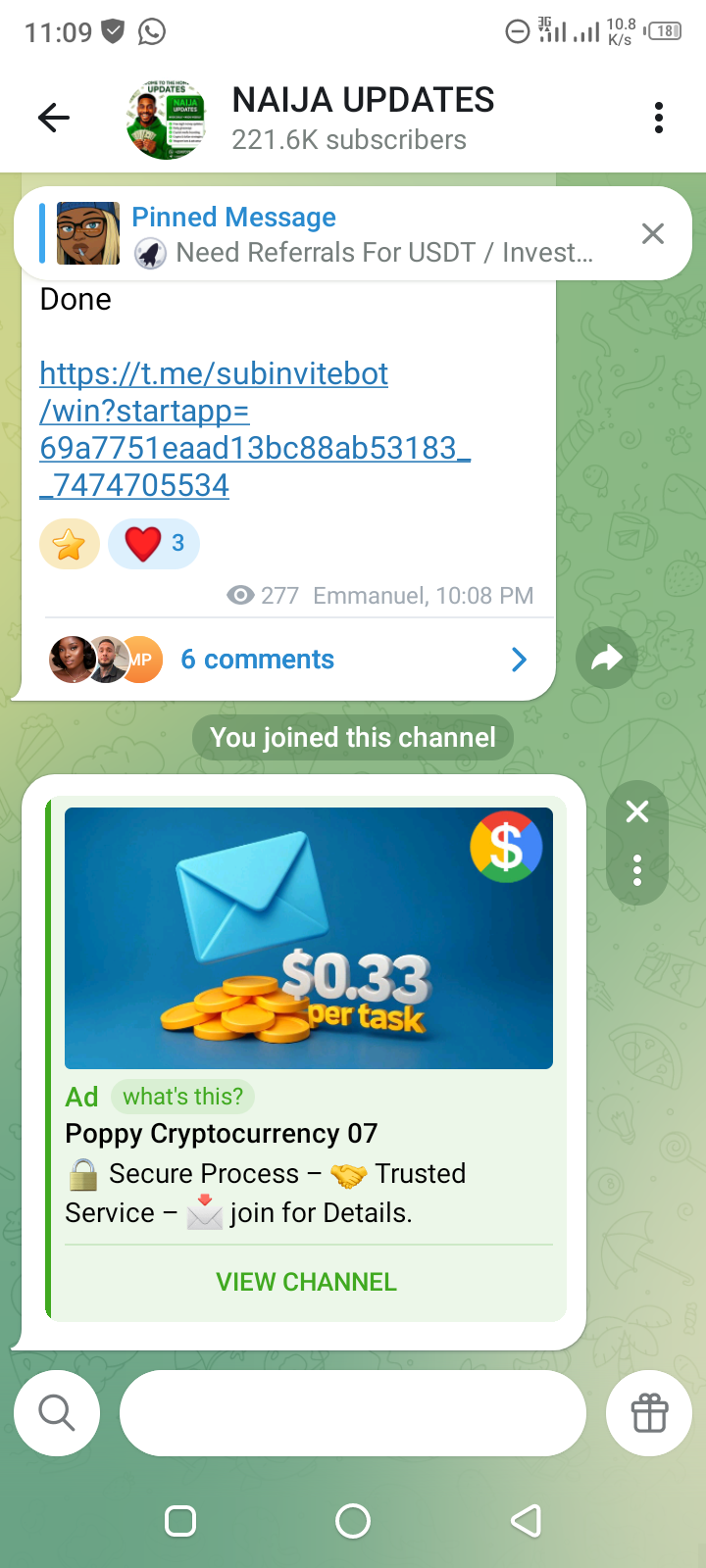706x1568 pixels.
Task: Close the sponsored ad
Action: click(637, 811)
